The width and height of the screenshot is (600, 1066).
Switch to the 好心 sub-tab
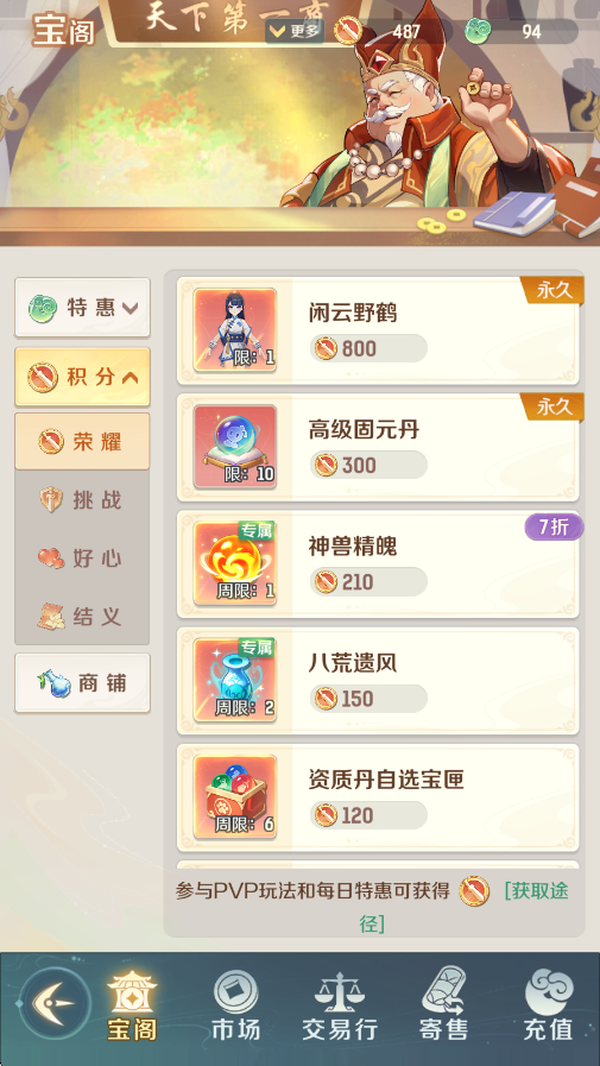pos(82,558)
